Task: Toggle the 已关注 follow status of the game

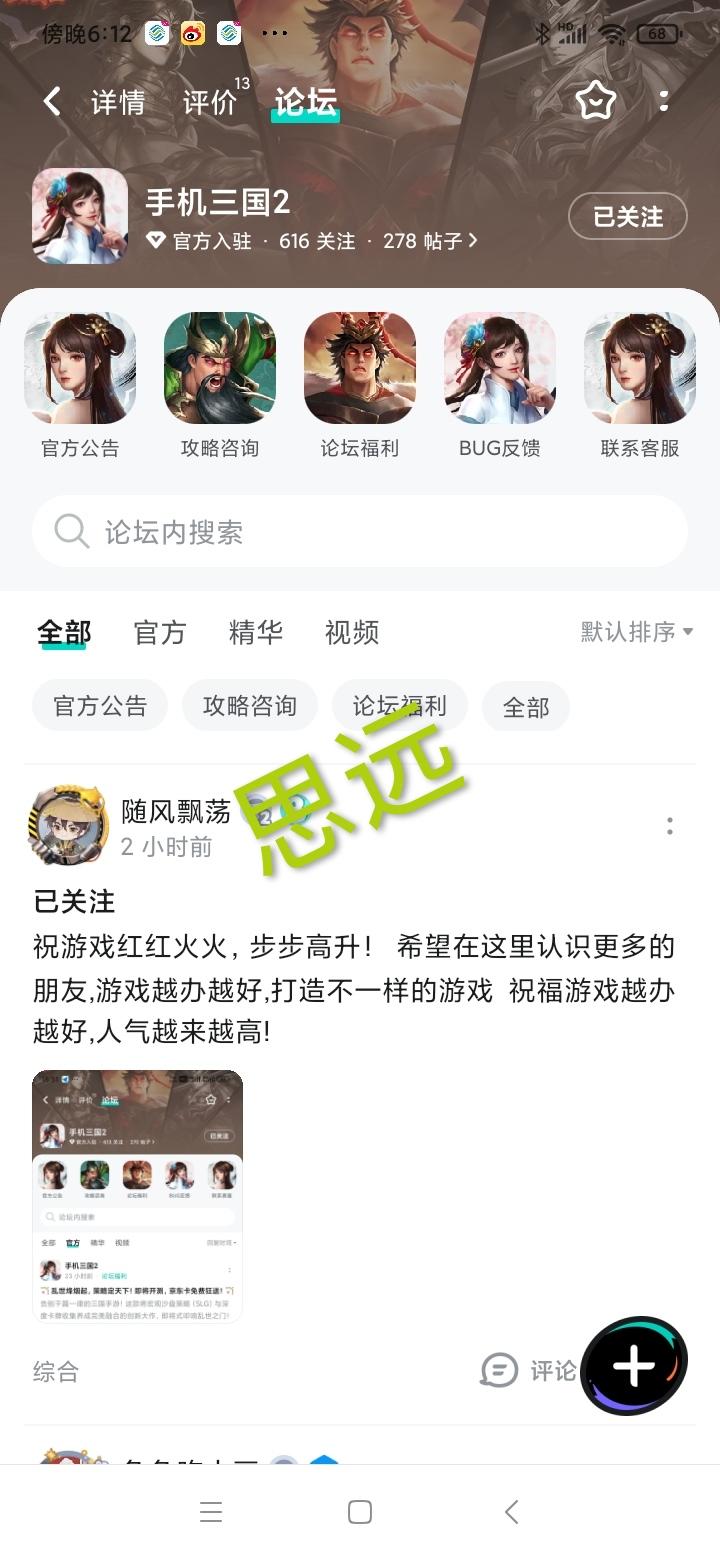Action: [x=628, y=216]
